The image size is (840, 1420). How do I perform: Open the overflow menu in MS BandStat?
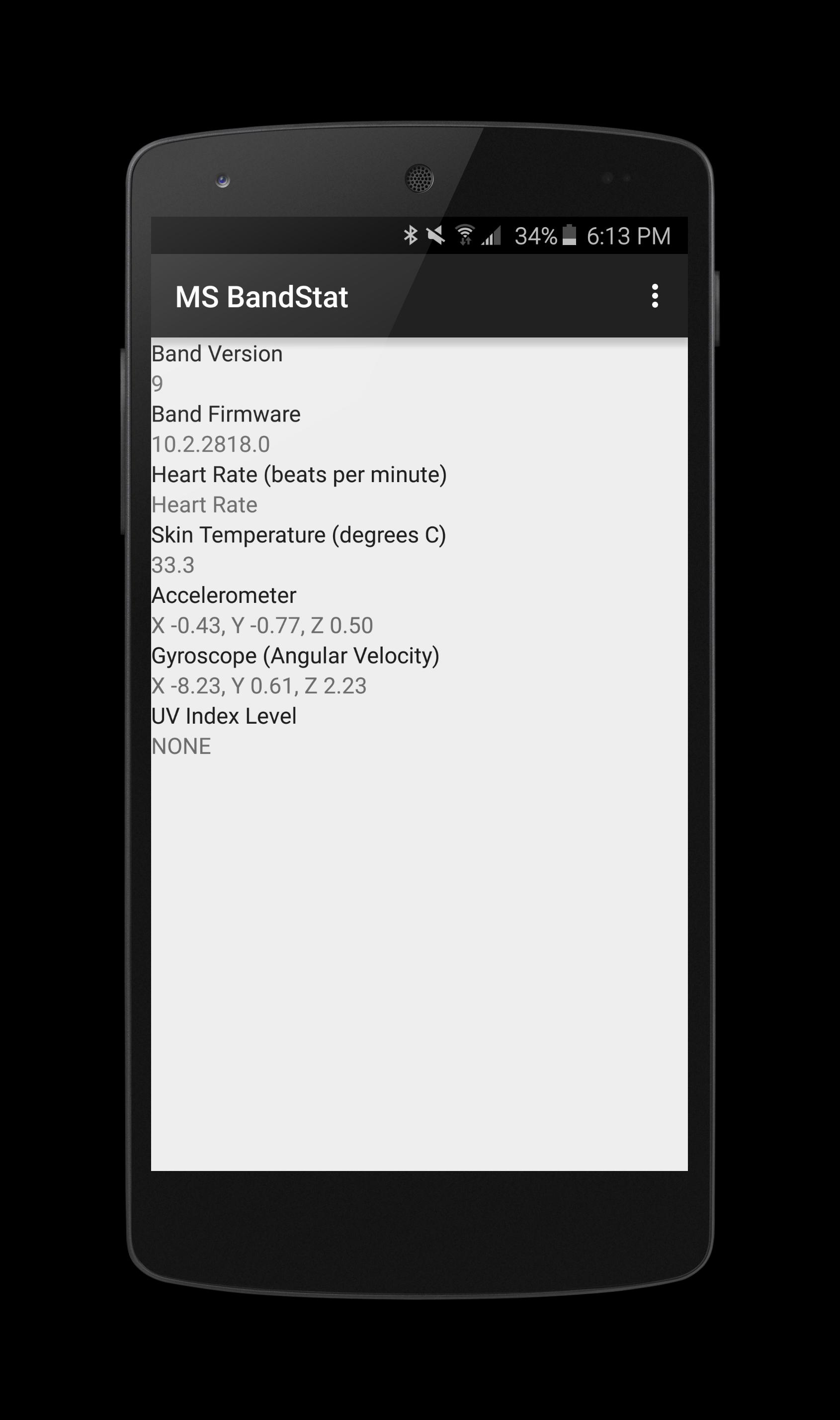(x=655, y=297)
